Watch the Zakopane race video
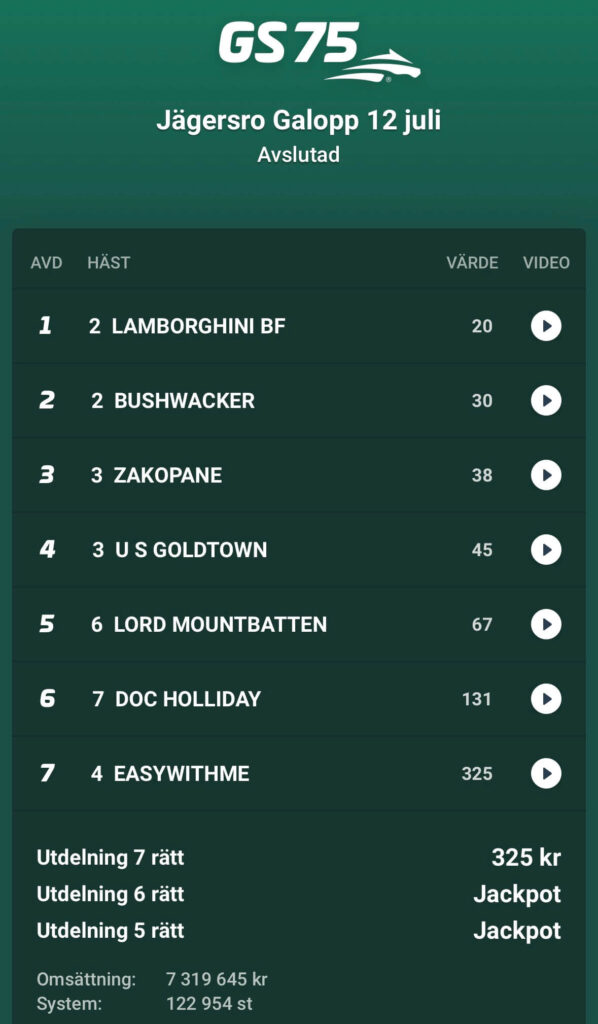 (x=546, y=475)
